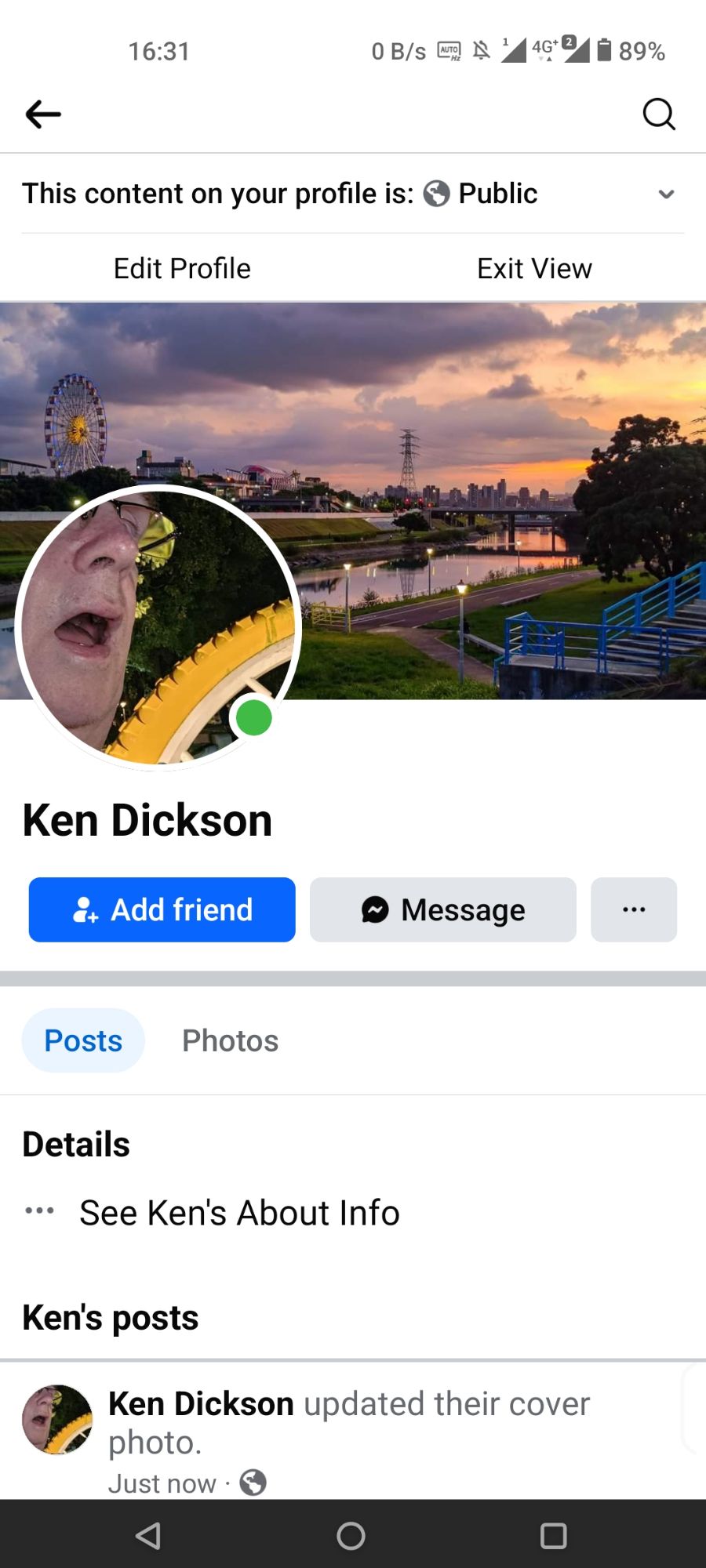Tap Edit Profile
This screenshot has width=706, height=1568.
click(182, 269)
